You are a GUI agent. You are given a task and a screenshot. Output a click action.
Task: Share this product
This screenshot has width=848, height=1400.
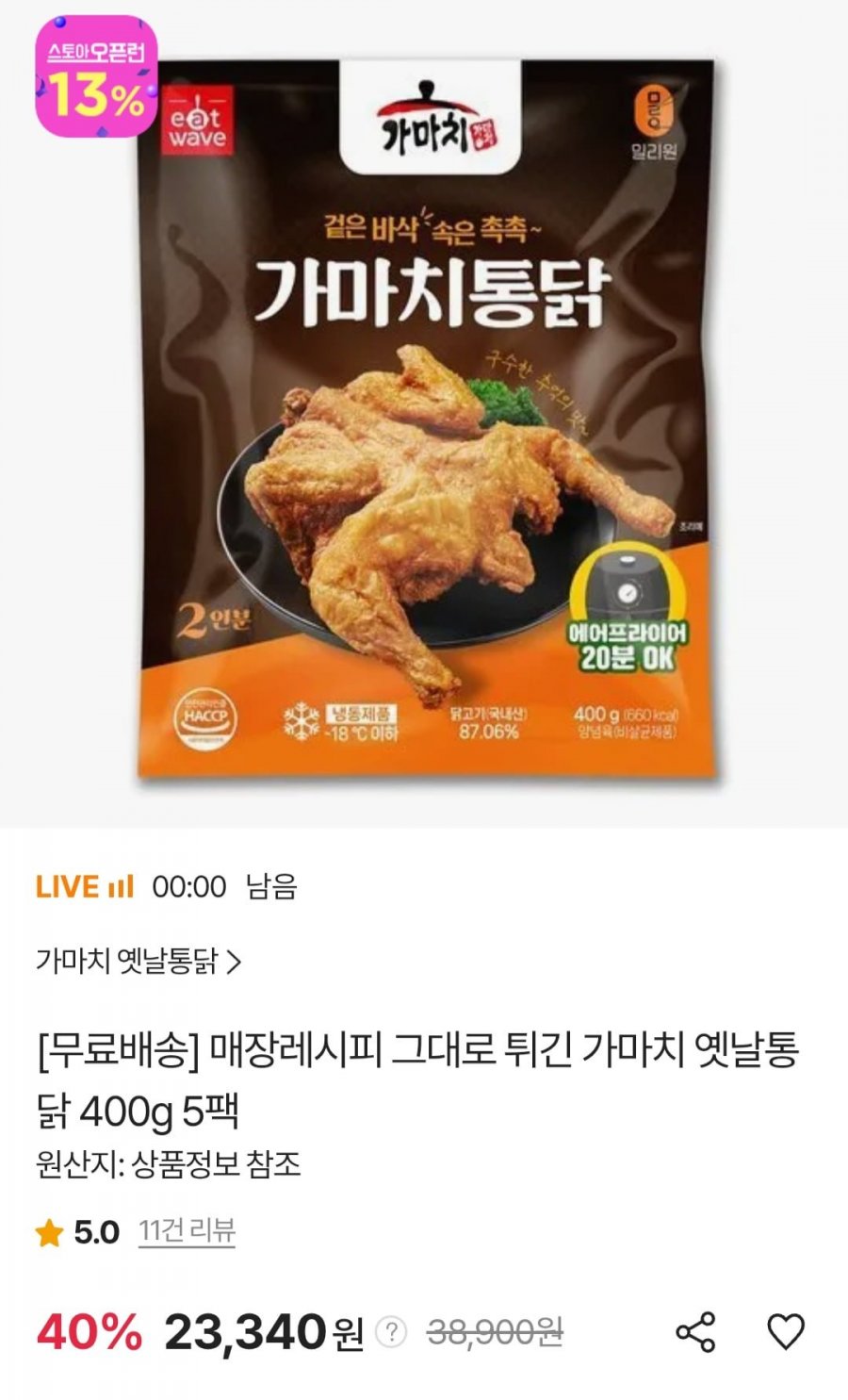tap(695, 1332)
